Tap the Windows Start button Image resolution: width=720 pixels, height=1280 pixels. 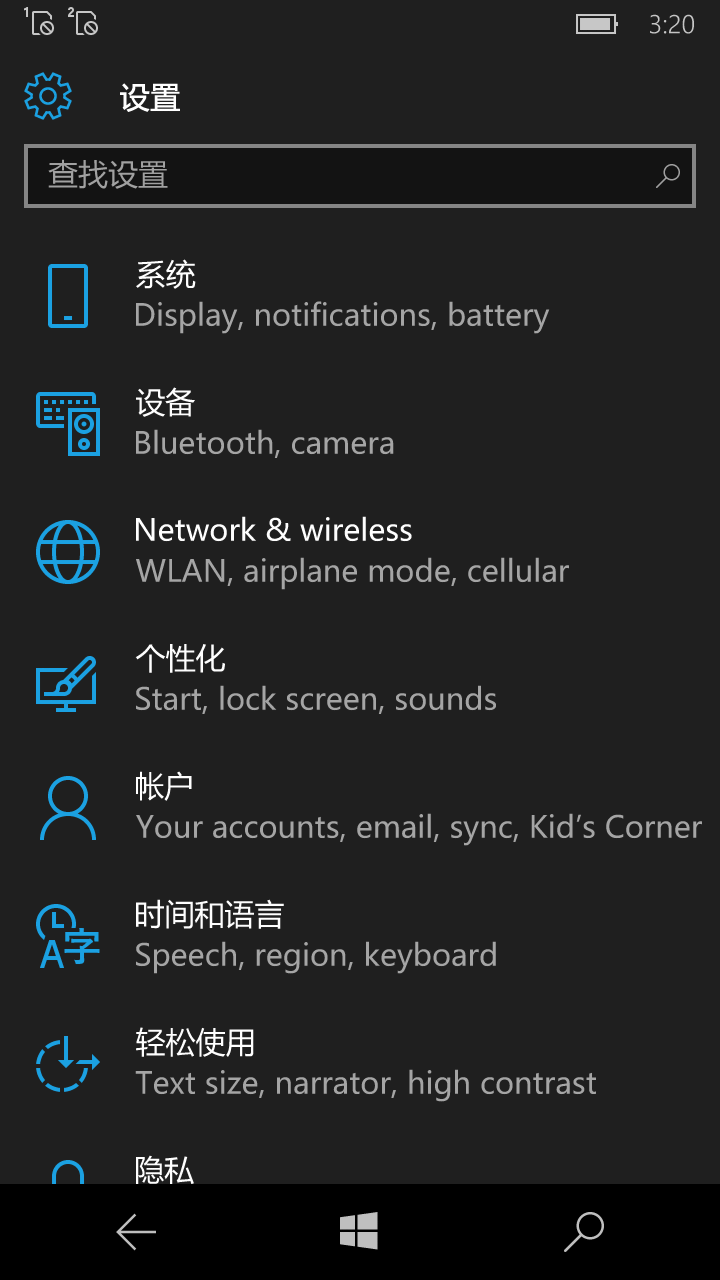click(x=359, y=1231)
